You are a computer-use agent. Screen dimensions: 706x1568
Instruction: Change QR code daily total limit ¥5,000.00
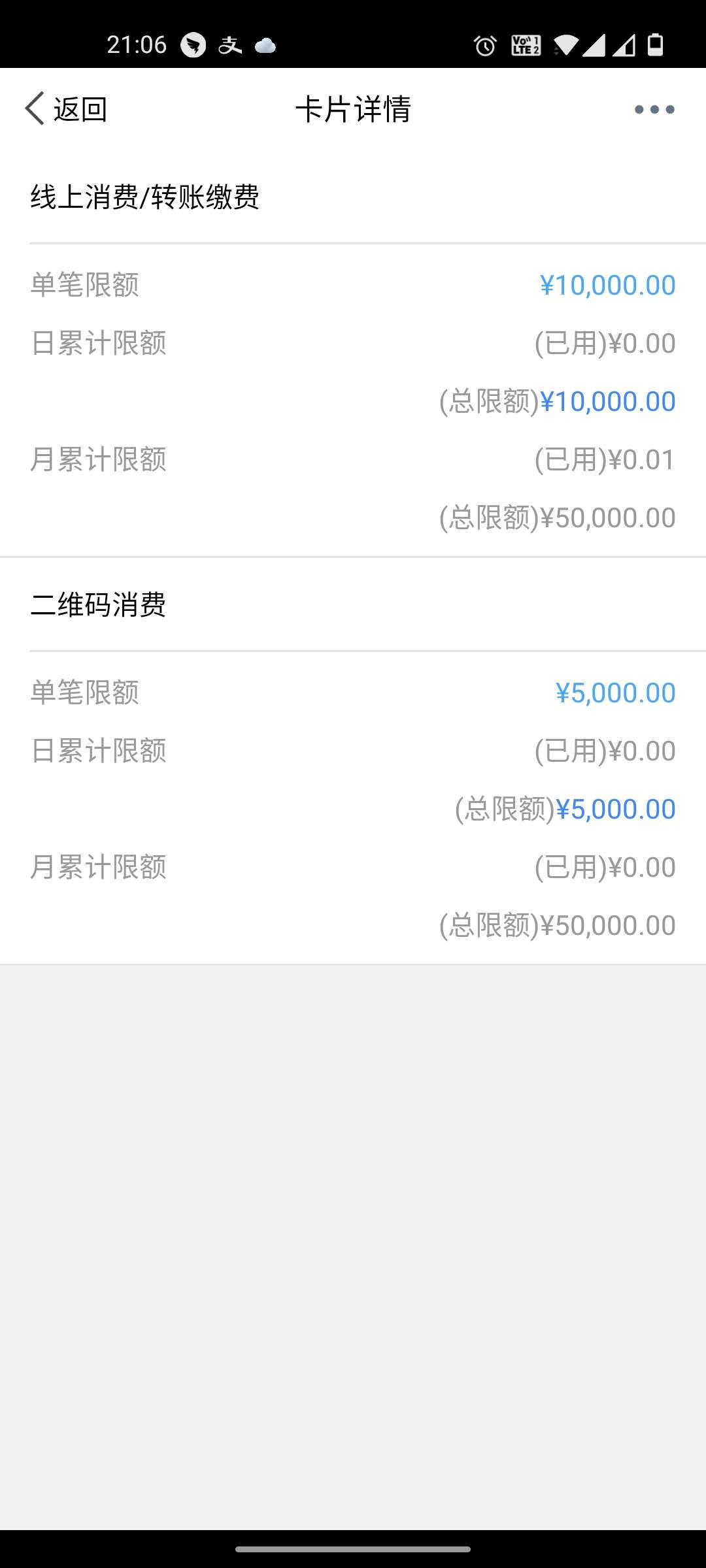pos(615,809)
